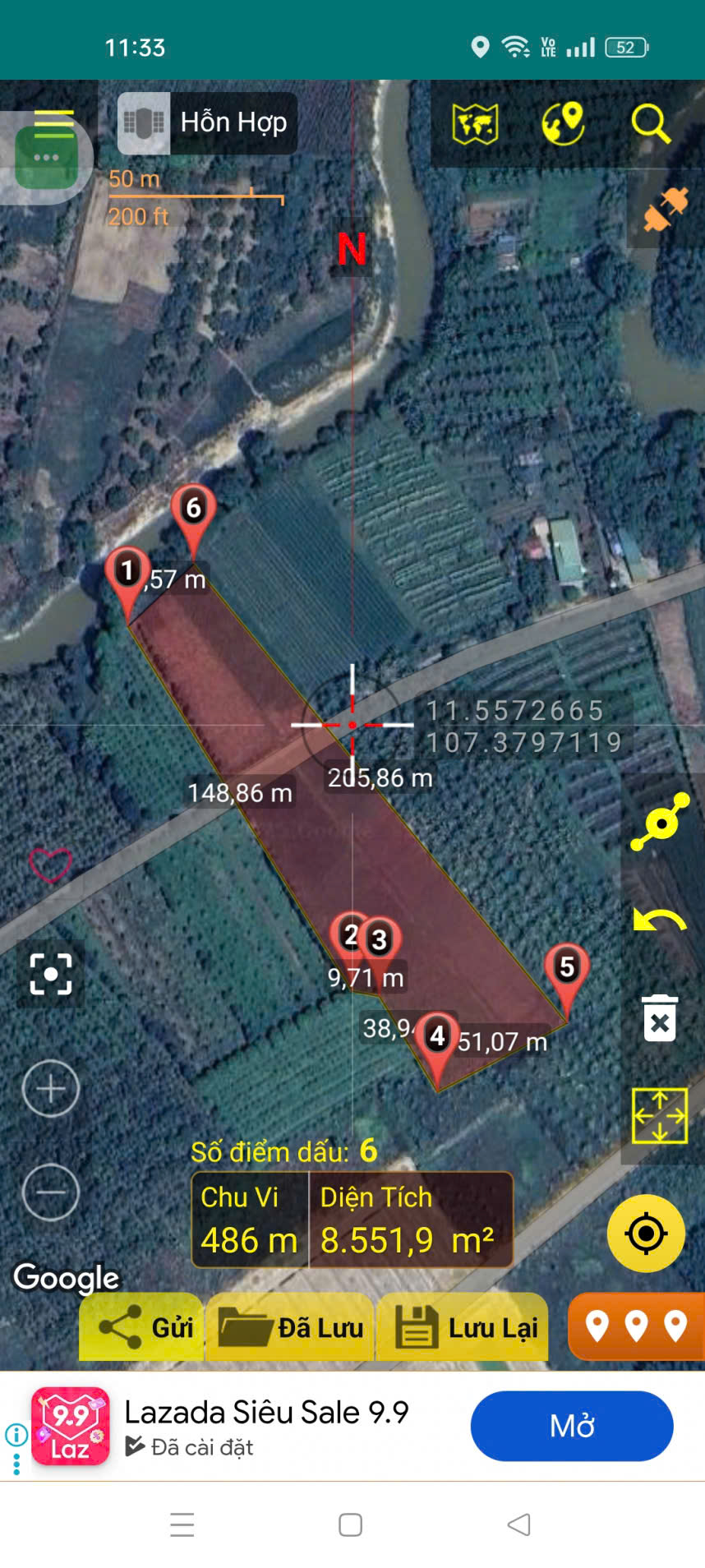Open the hamburger menu
The image size is (705, 1568).
tap(53, 125)
